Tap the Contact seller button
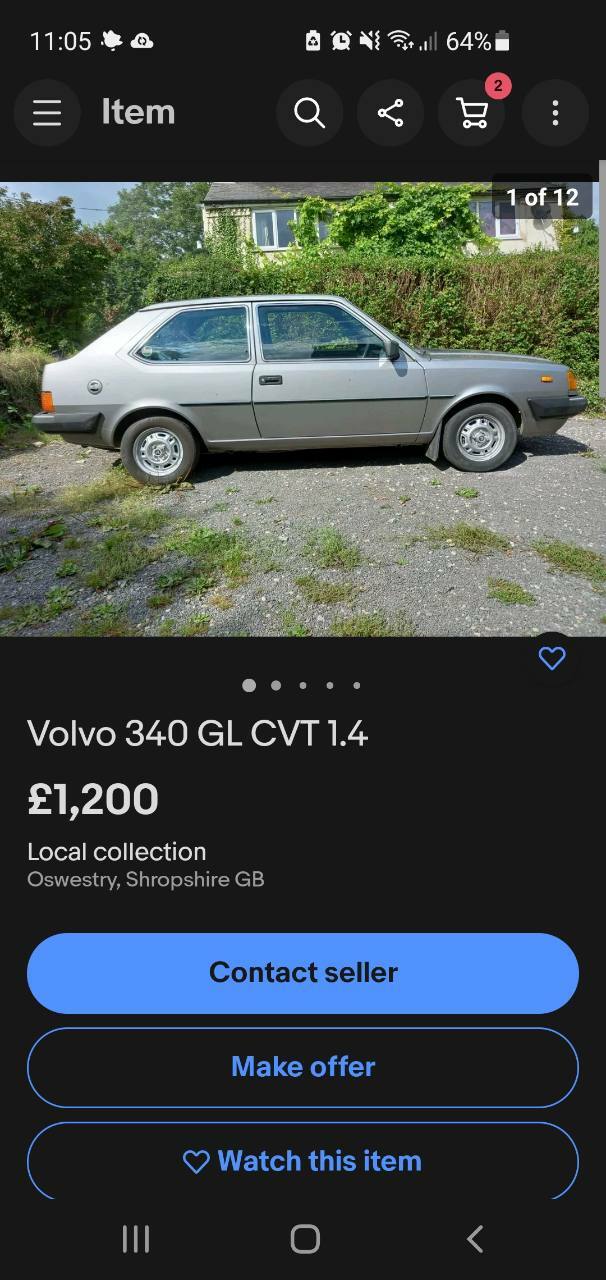 tap(303, 973)
